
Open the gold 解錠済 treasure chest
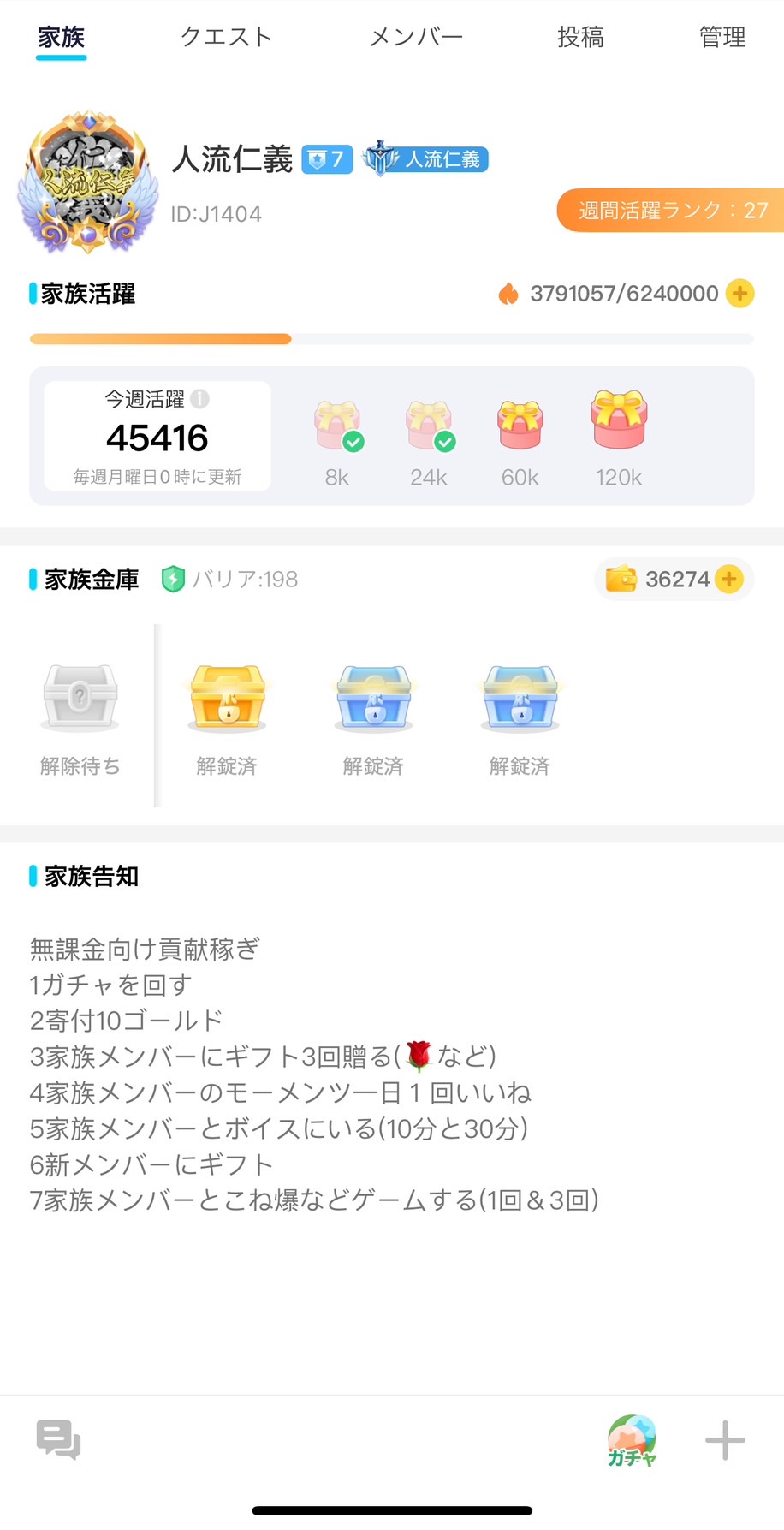[227, 698]
